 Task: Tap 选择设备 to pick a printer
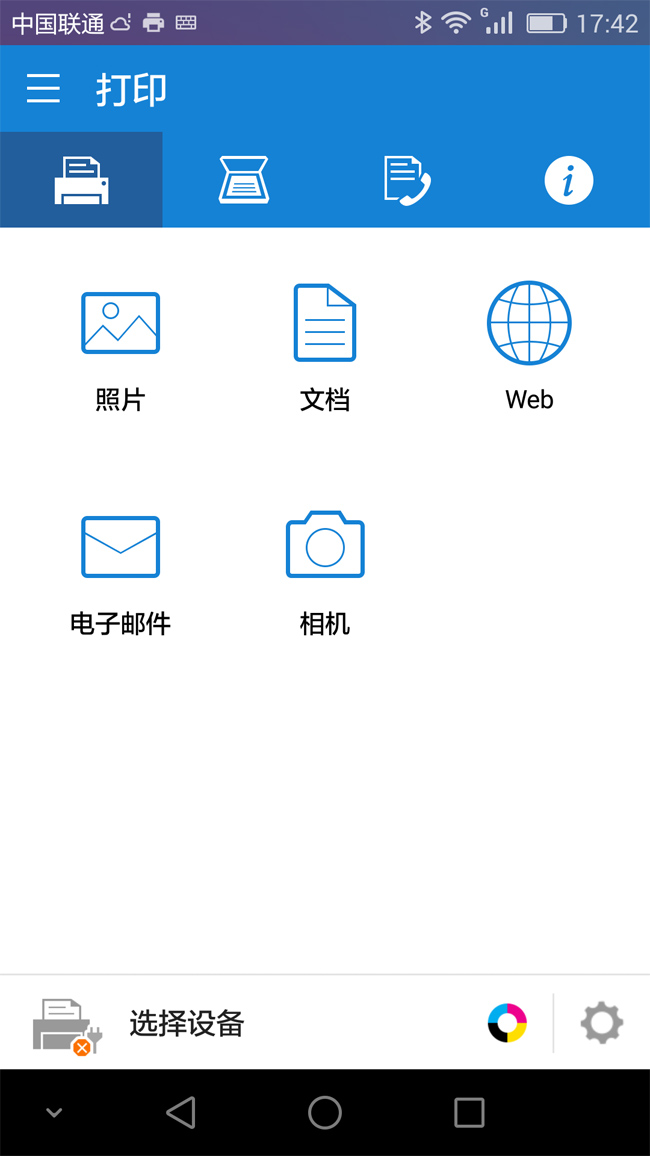click(186, 1023)
